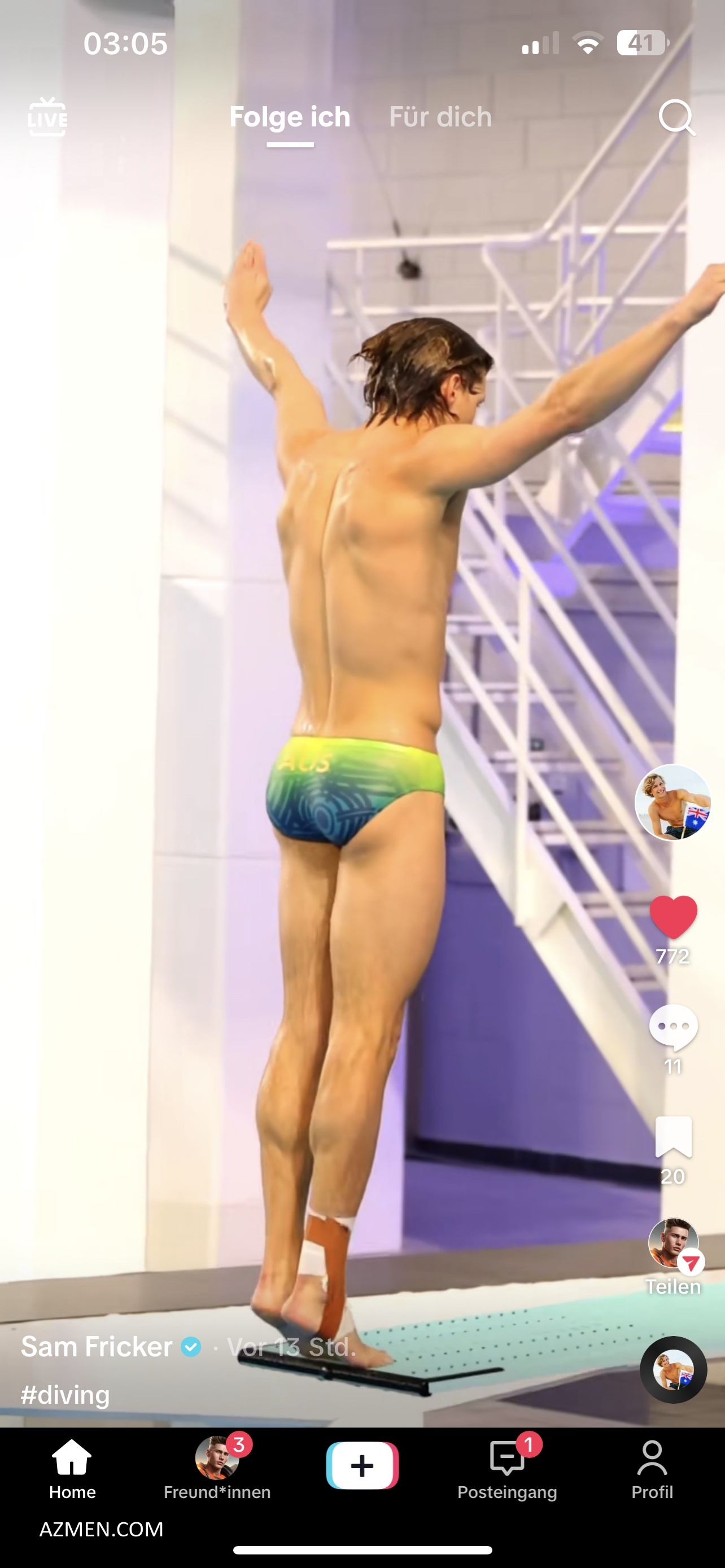Tap the #diving hashtag
This screenshot has height=1568, width=725.
click(65, 1394)
